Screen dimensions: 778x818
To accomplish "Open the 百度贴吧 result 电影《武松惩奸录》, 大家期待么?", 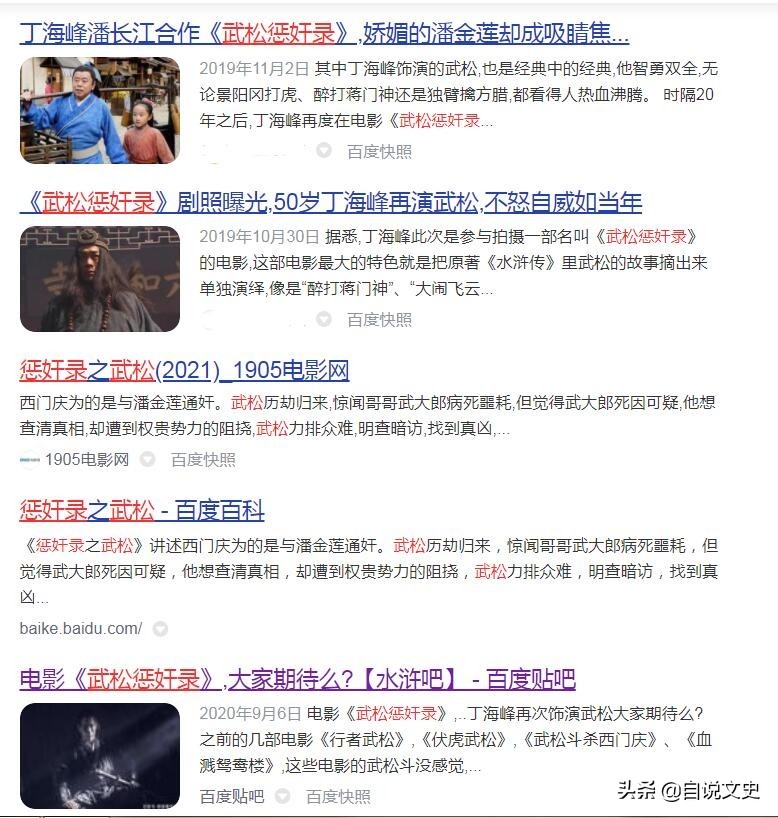I will (x=297, y=679).
